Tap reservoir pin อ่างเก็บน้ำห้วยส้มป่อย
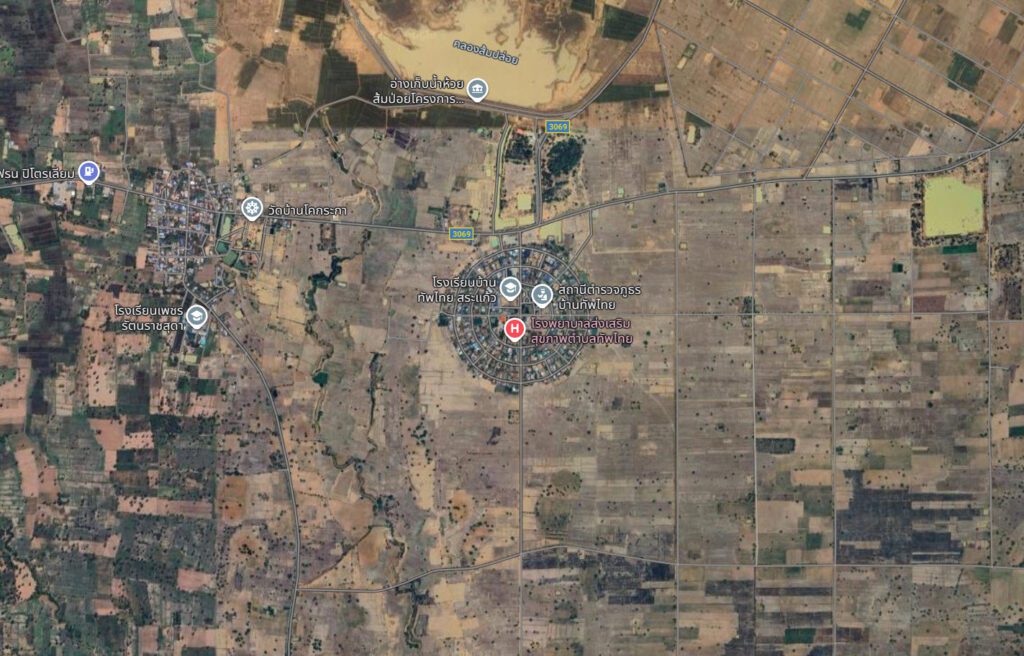Image resolution: width=1024 pixels, height=656 pixels. click(478, 91)
